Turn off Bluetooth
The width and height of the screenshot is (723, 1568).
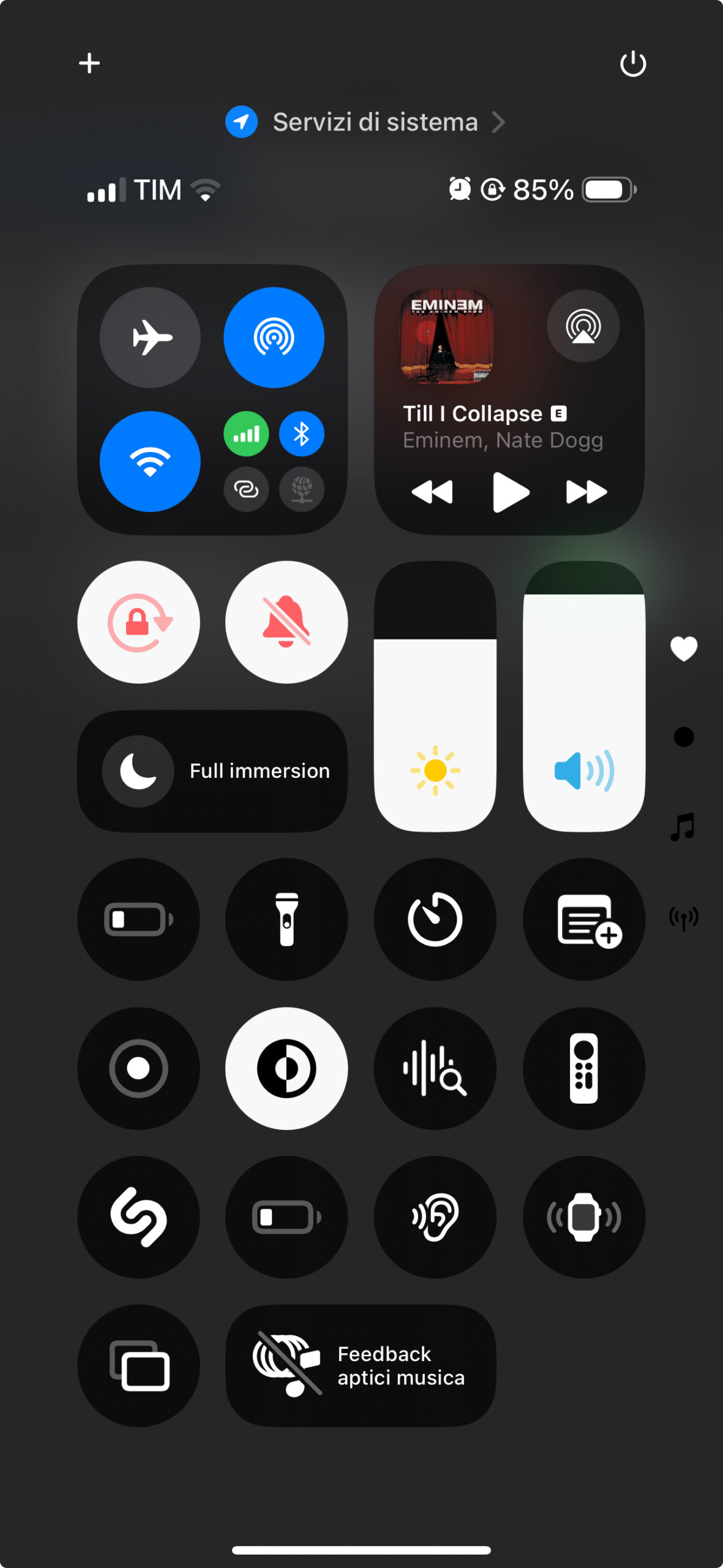tap(301, 434)
